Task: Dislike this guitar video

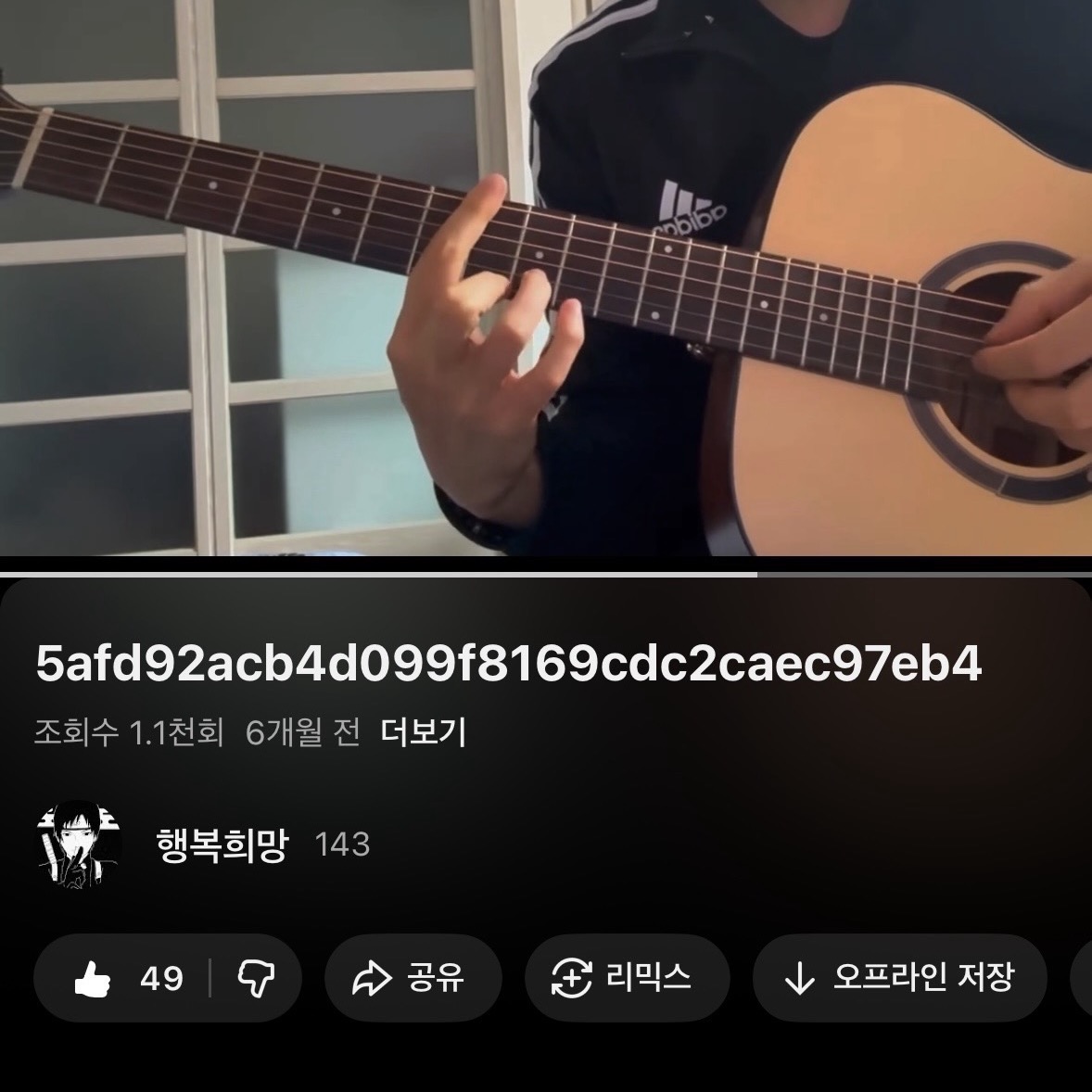Action: pos(256,978)
